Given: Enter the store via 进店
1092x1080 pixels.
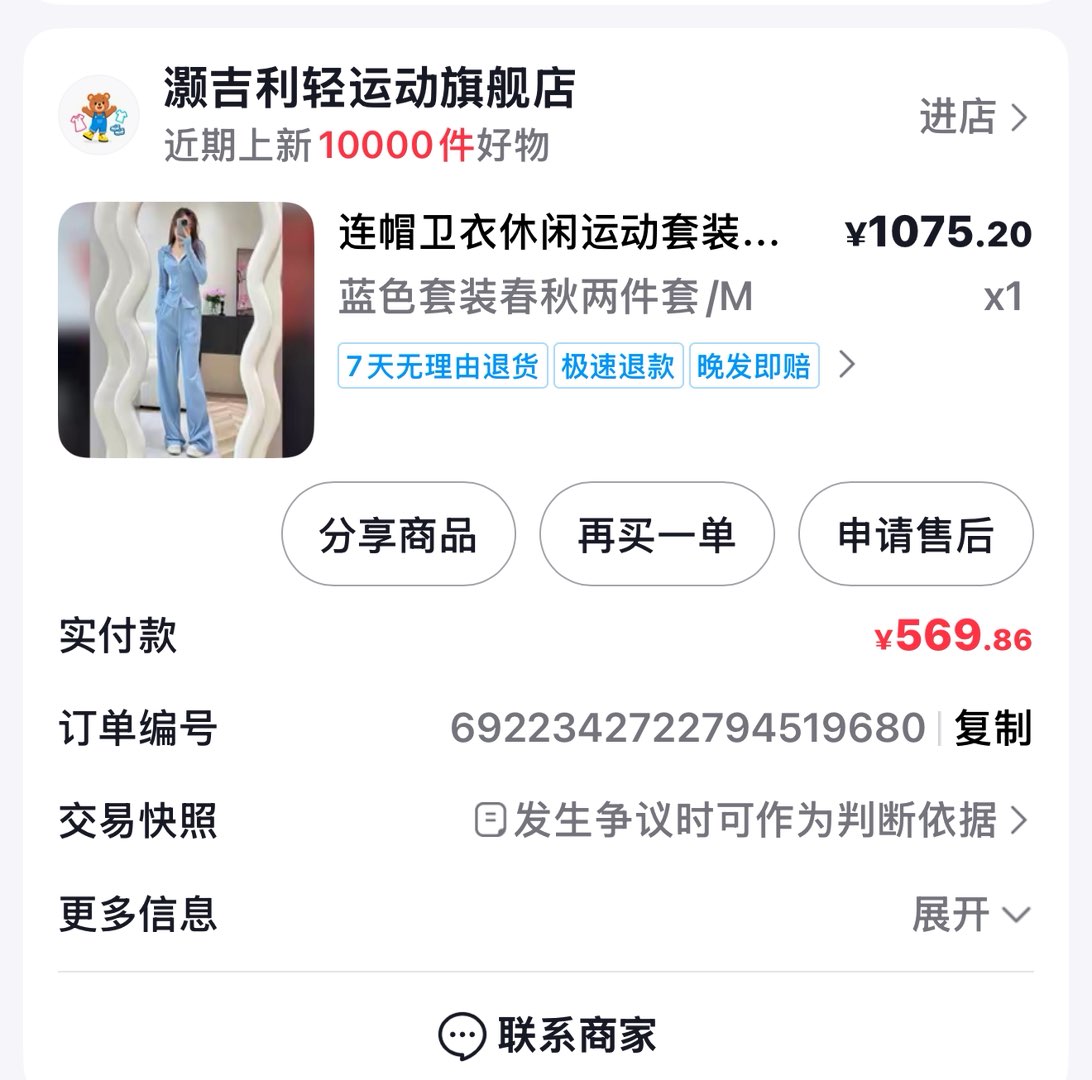Looking at the screenshot, I should point(972,118).
